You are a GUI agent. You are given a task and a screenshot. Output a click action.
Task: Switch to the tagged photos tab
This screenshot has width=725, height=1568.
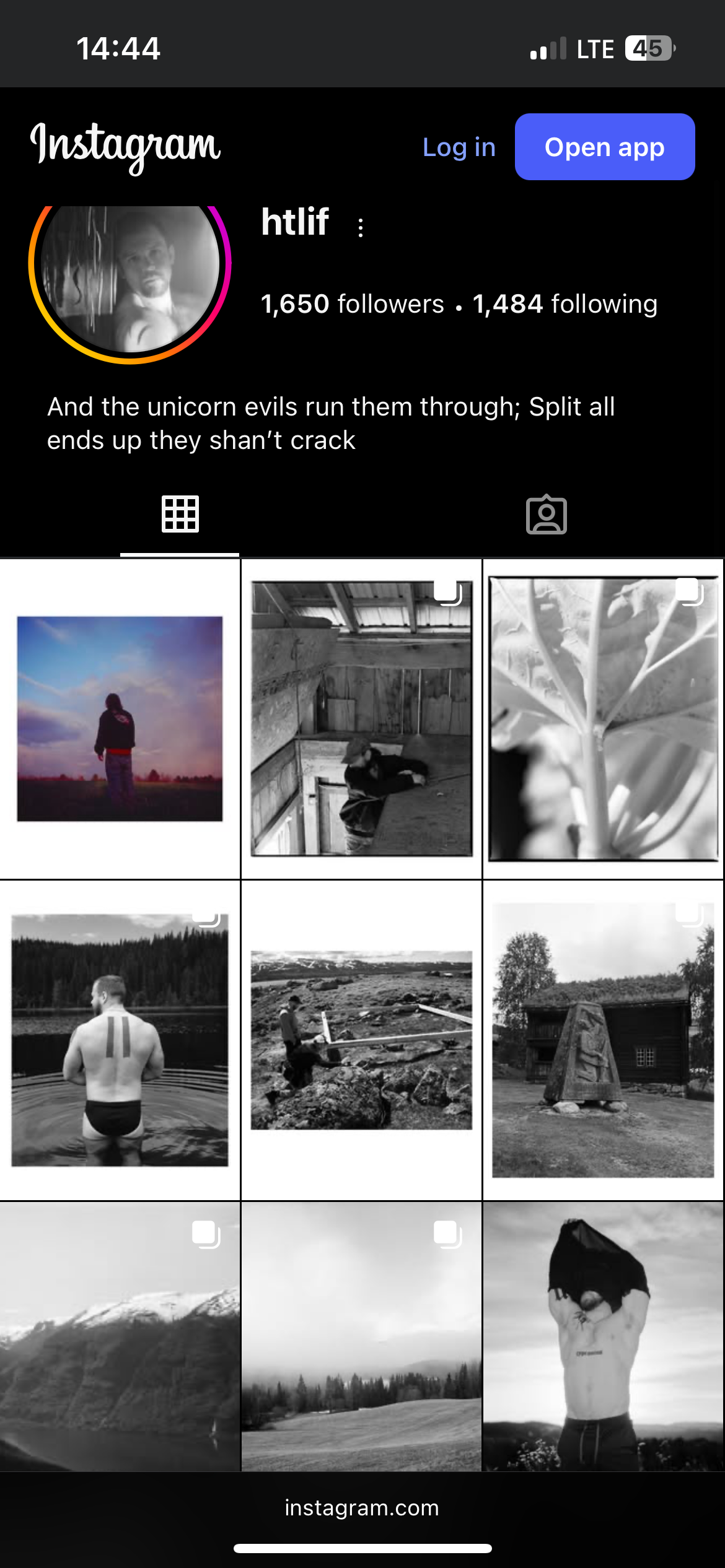(546, 515)
